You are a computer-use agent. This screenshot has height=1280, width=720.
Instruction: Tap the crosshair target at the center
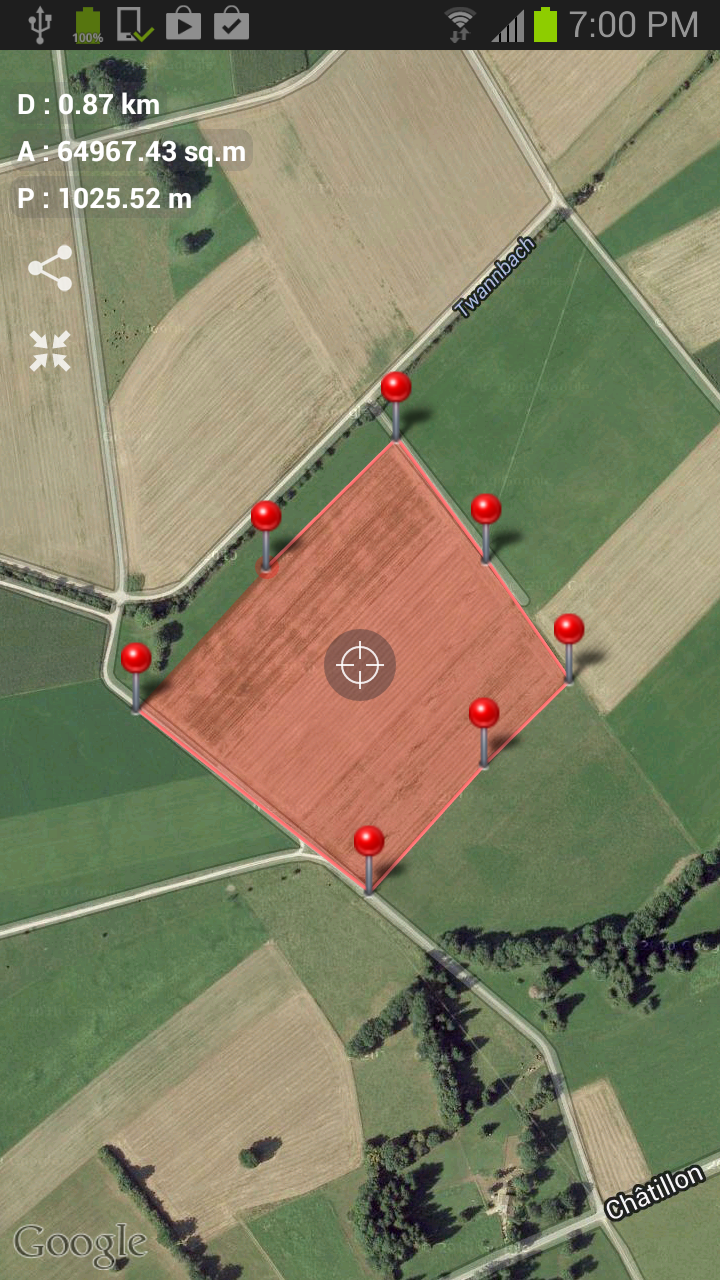pyautogui.click(x=360, y=665)
